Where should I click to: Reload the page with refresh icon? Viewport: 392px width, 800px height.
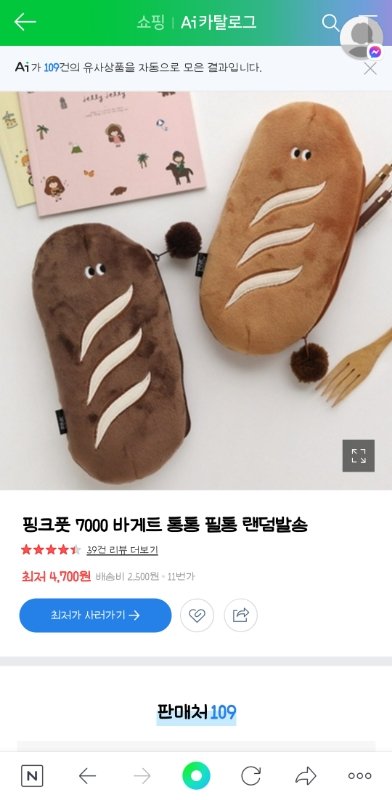(251, 776)
